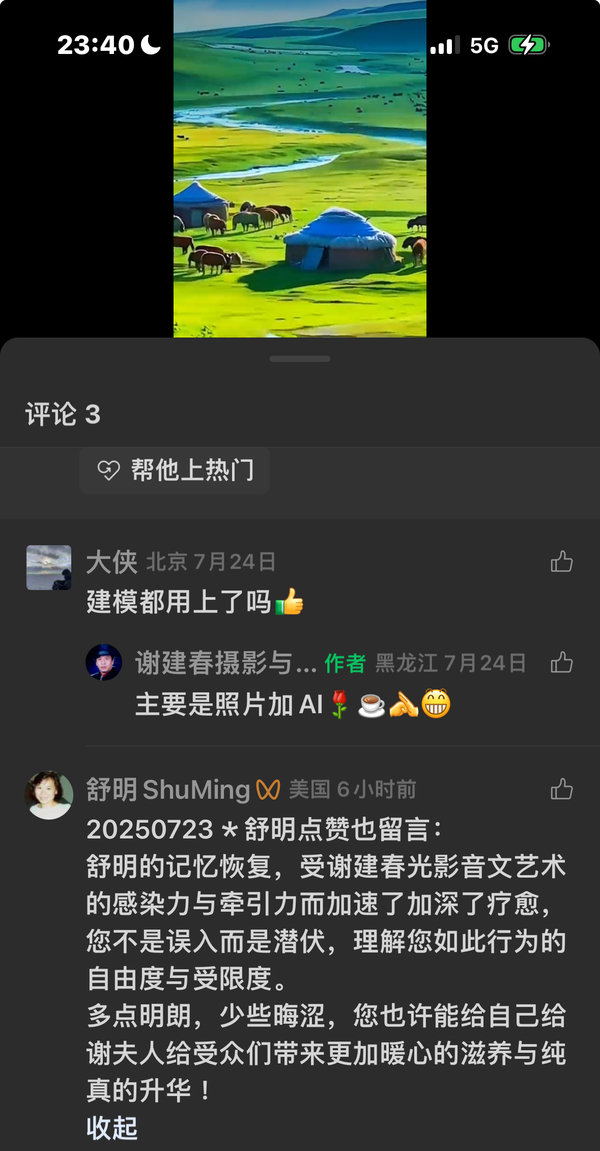Collapse the long comment with 收起
Screen dimensions: 600x1151
111,1128
